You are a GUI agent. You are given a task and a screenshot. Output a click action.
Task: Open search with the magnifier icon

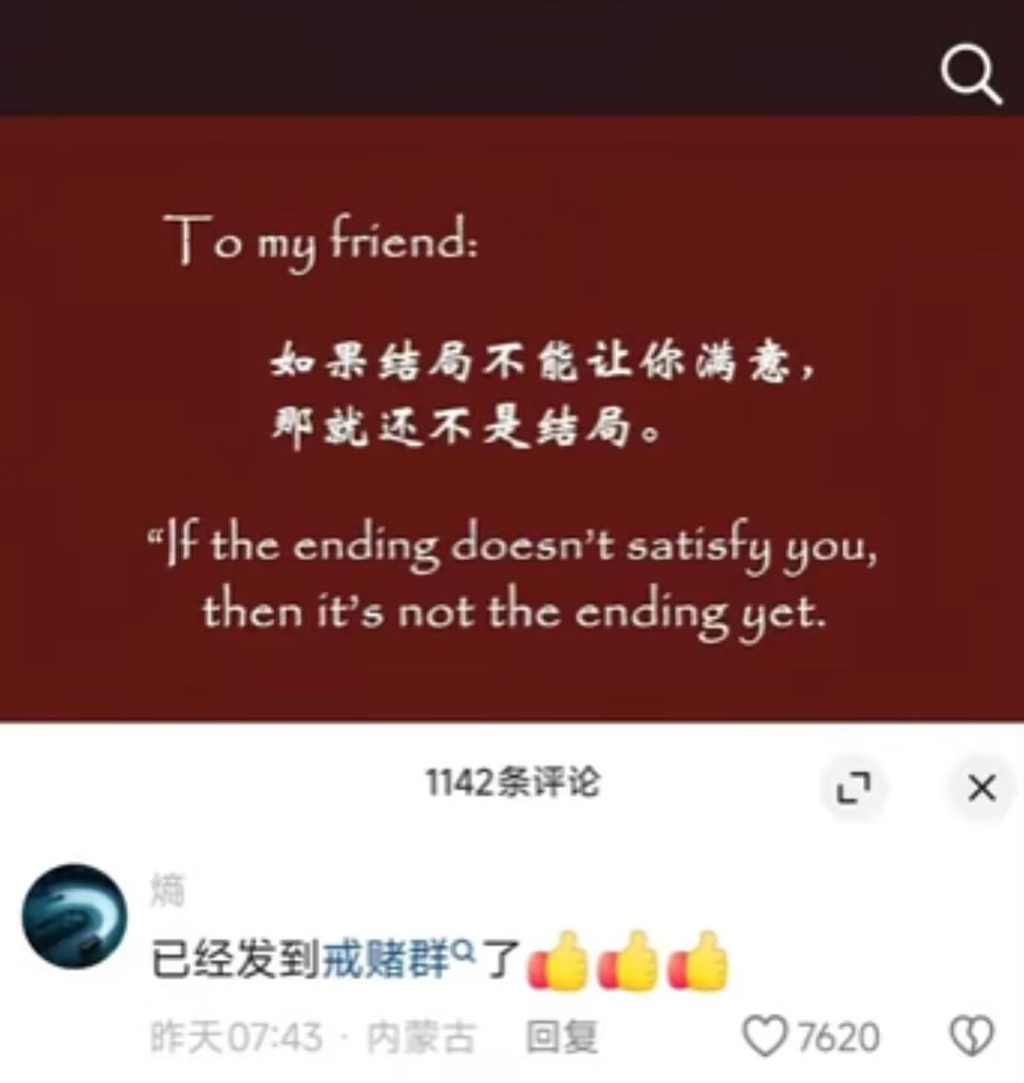tap(971, 75)
